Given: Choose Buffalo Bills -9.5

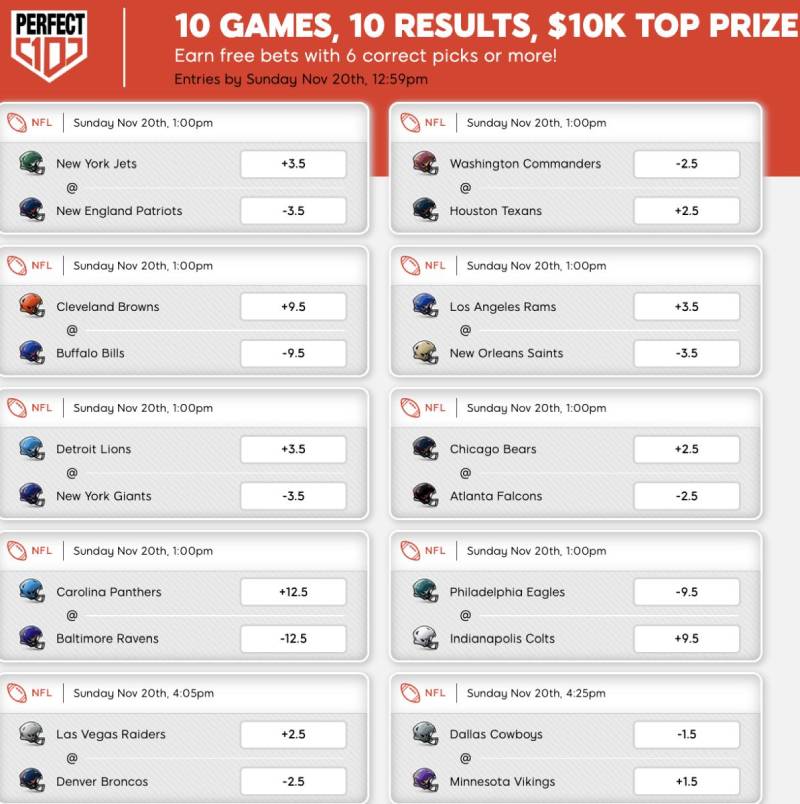Looking at the screenshot, I should pos(293,353).
